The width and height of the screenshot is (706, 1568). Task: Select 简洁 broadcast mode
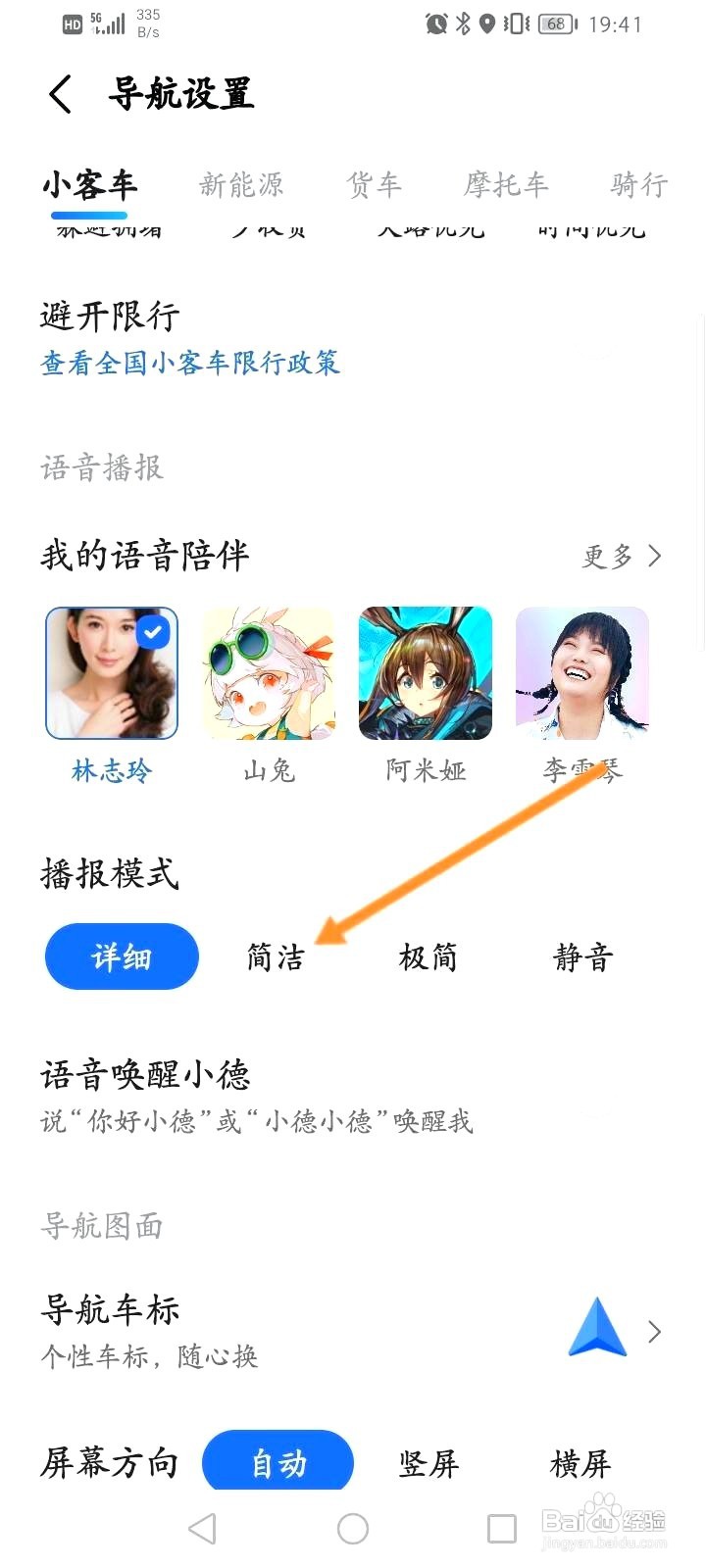point(276,957)
